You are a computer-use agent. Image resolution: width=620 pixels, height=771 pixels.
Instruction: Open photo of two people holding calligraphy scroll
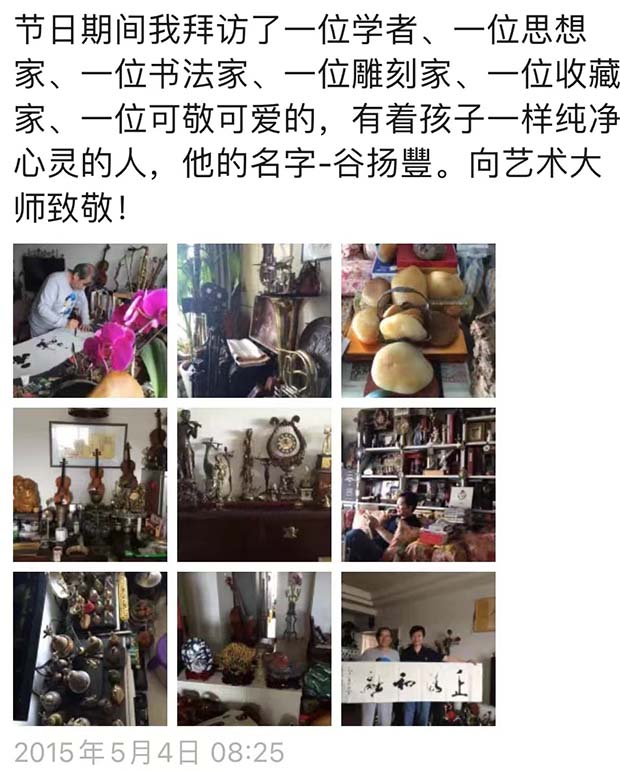click(x=418, y=648)
